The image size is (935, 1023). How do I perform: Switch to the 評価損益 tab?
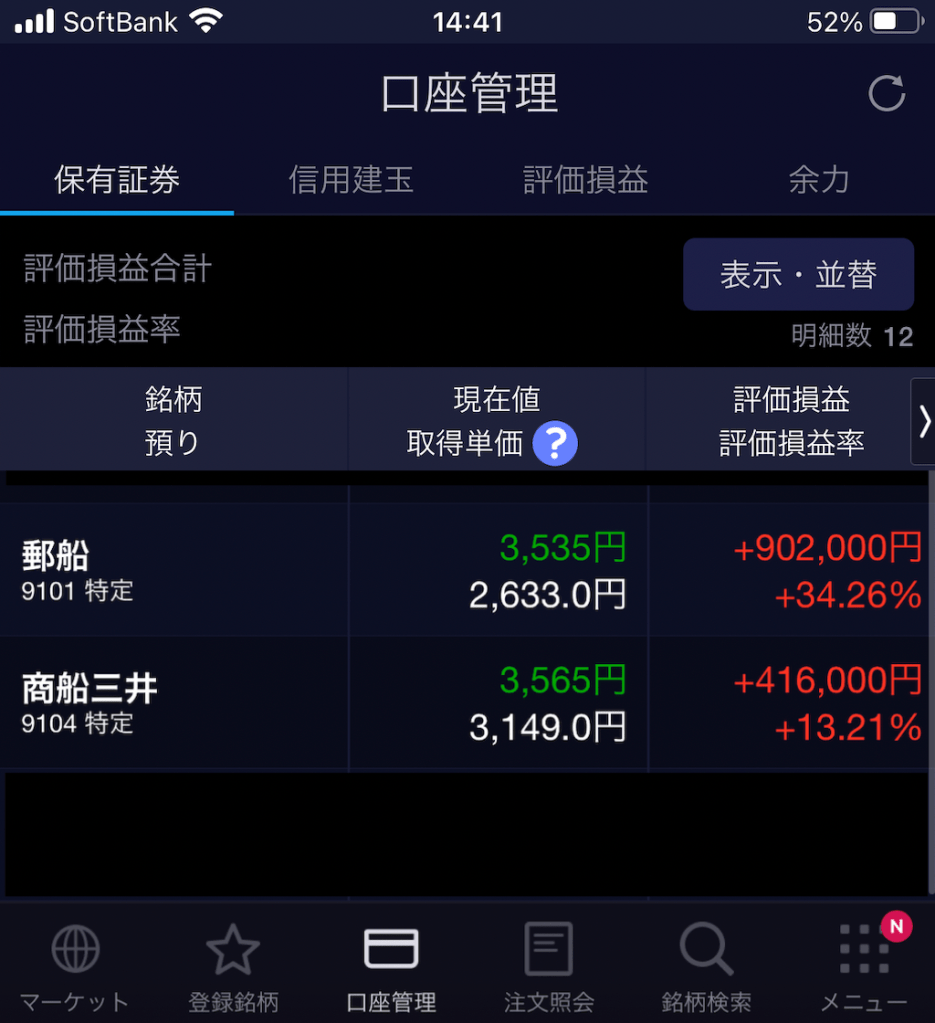point(585,180)
